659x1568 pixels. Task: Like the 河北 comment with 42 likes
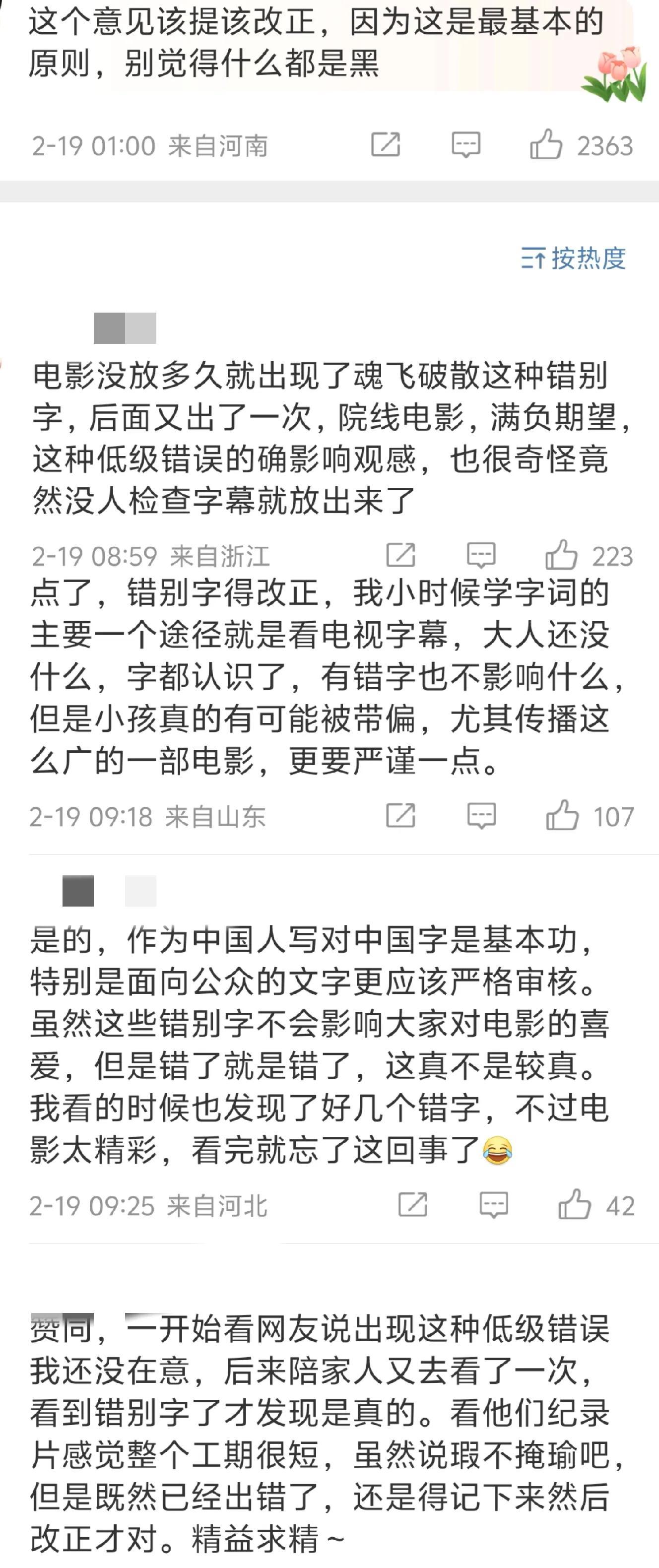pos(575,1205)
